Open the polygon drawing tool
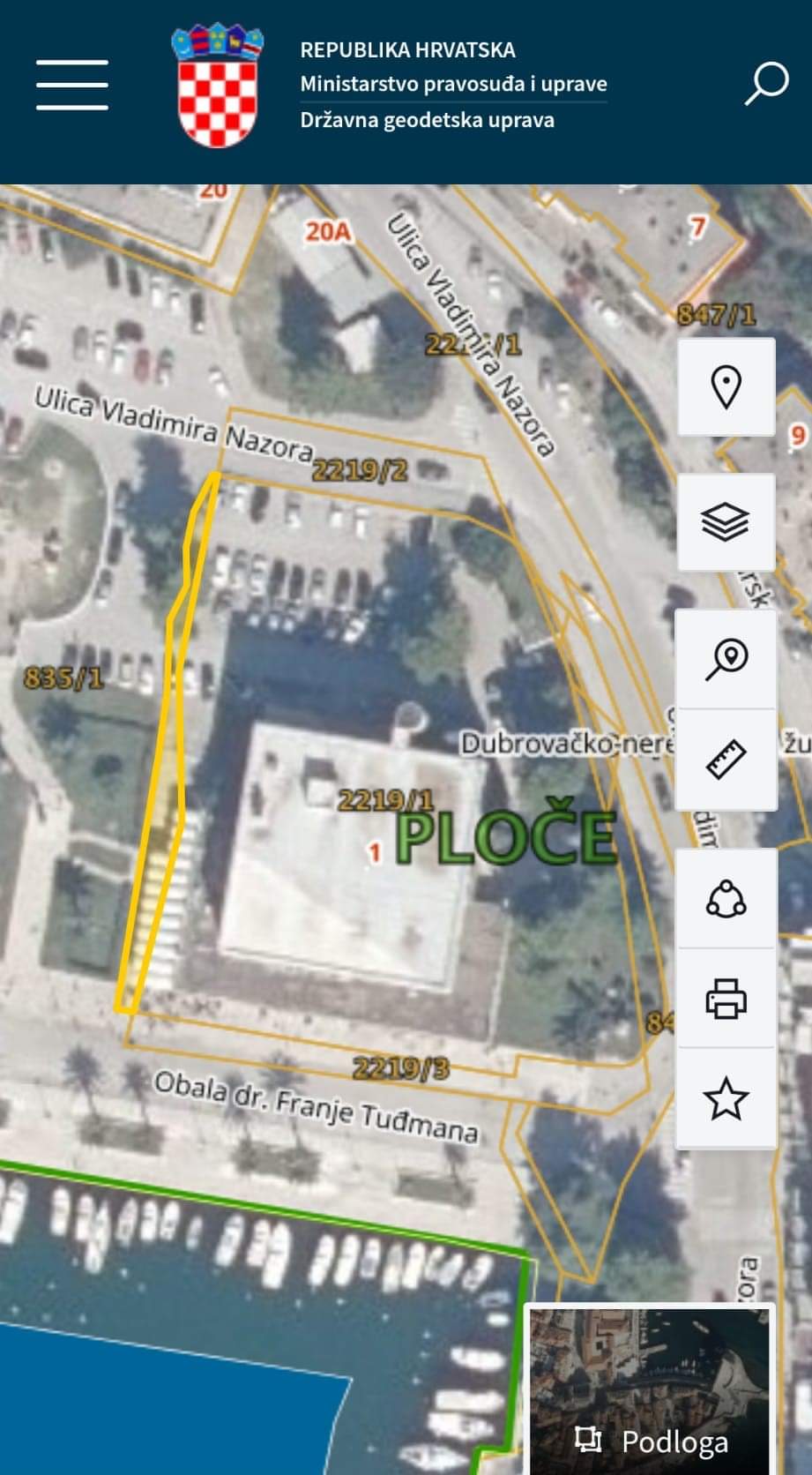Image resolution: width=812 pixels, height=1475 pixels. tap(726, 899)
